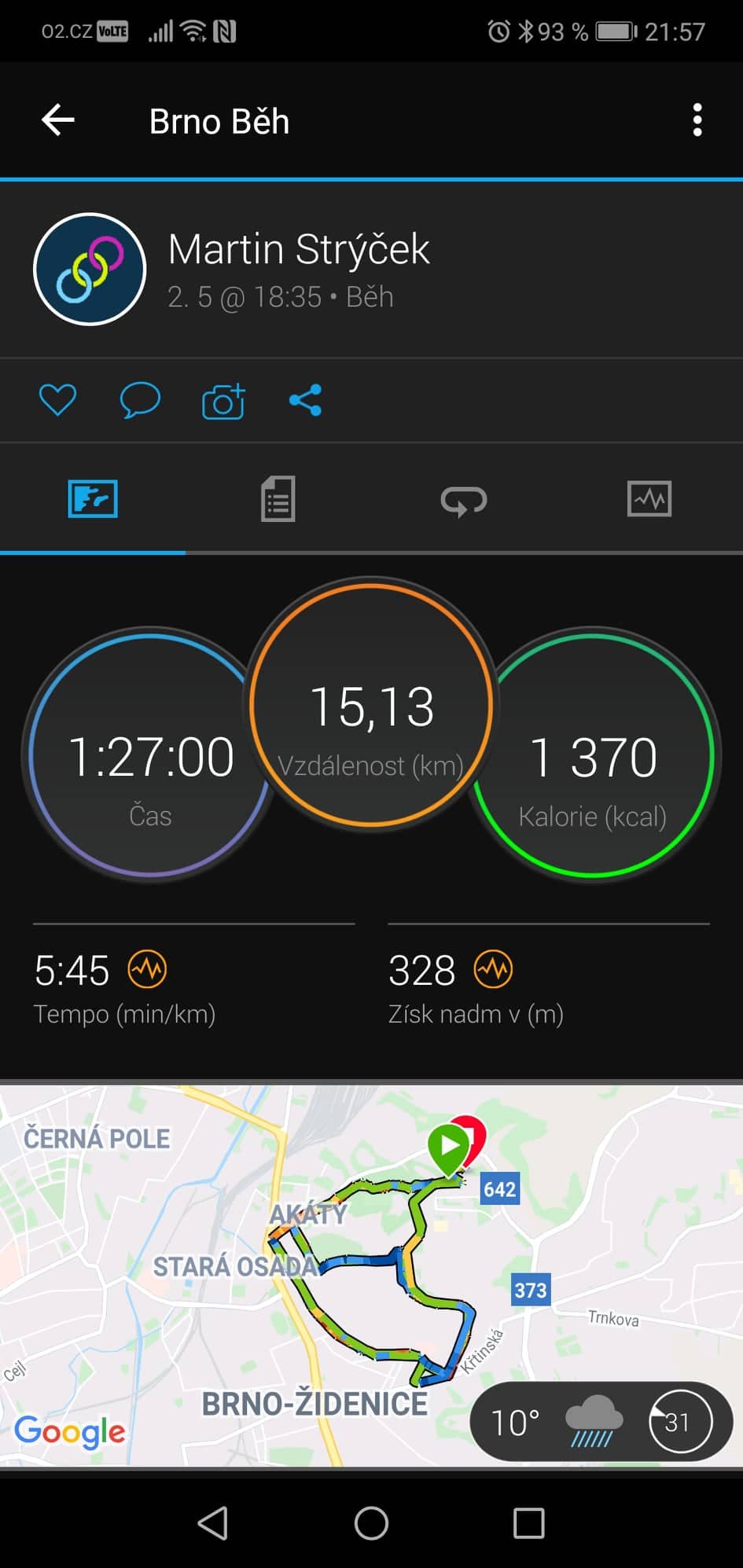The image size is (743, 1568).
Task: Switch to the laps tab
Action: pyautogui.click(x=464, y=500)
